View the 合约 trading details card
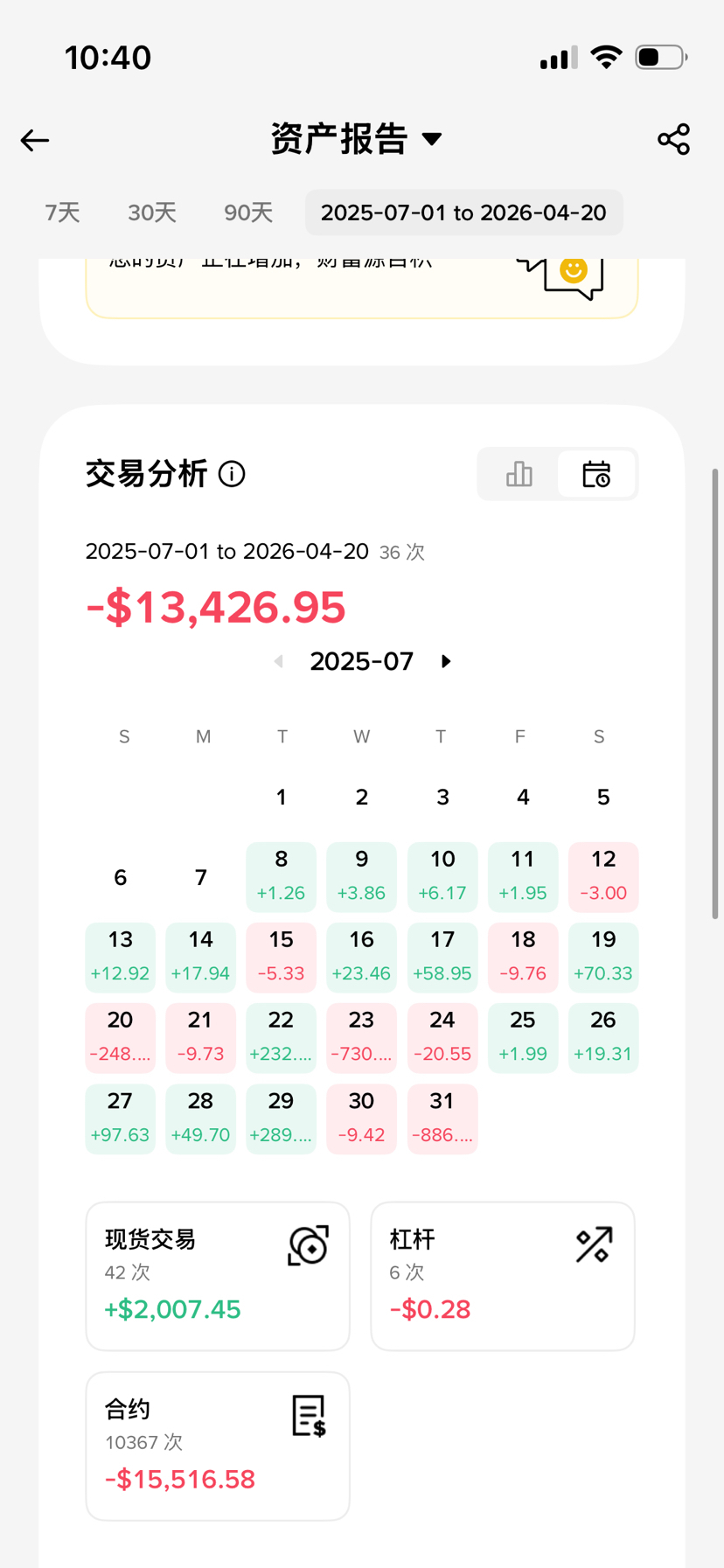724x1568 pixels. 218,1445
